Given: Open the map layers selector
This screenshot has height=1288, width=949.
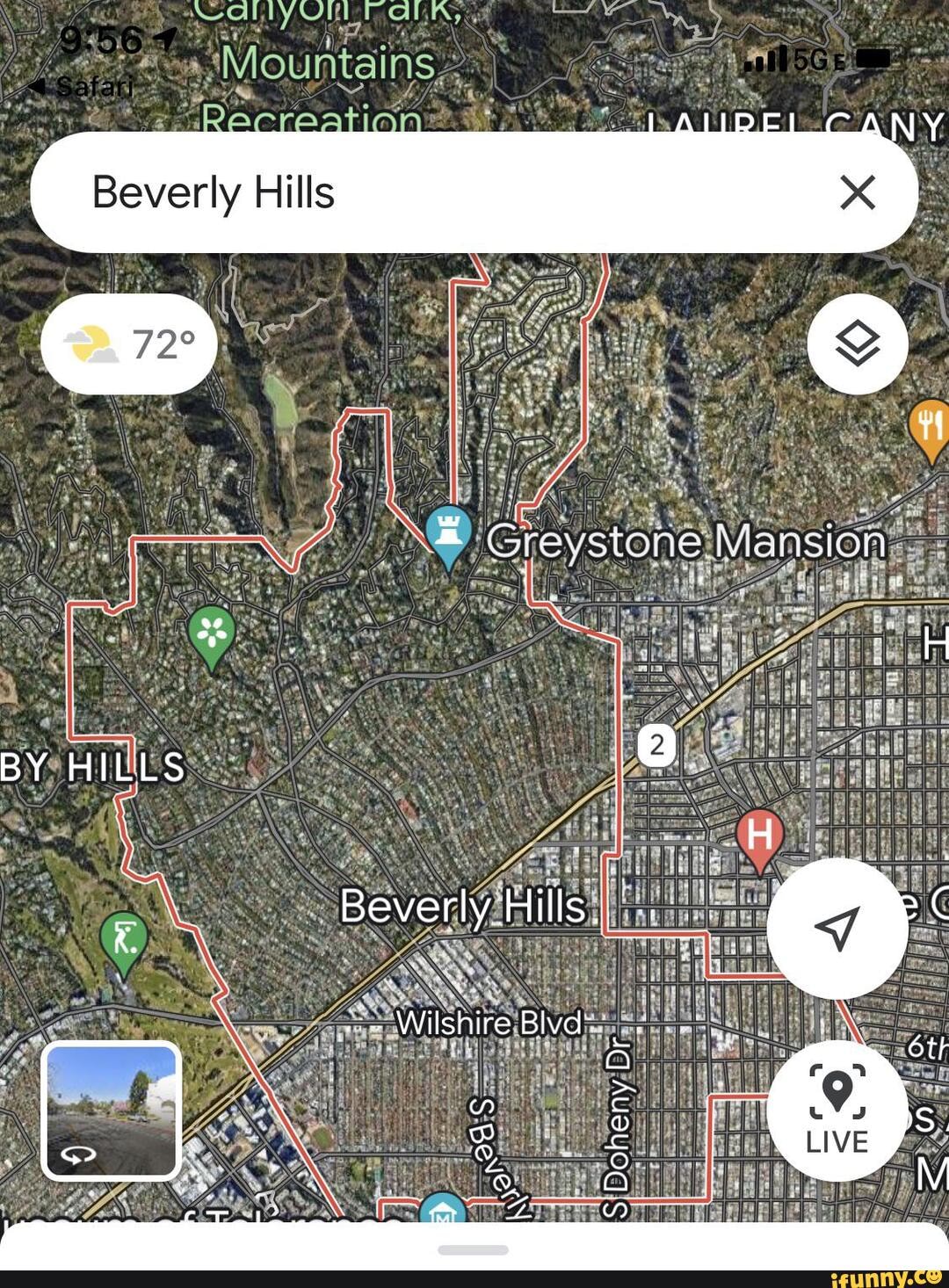Looking at the screenshot, I should 857,344.
